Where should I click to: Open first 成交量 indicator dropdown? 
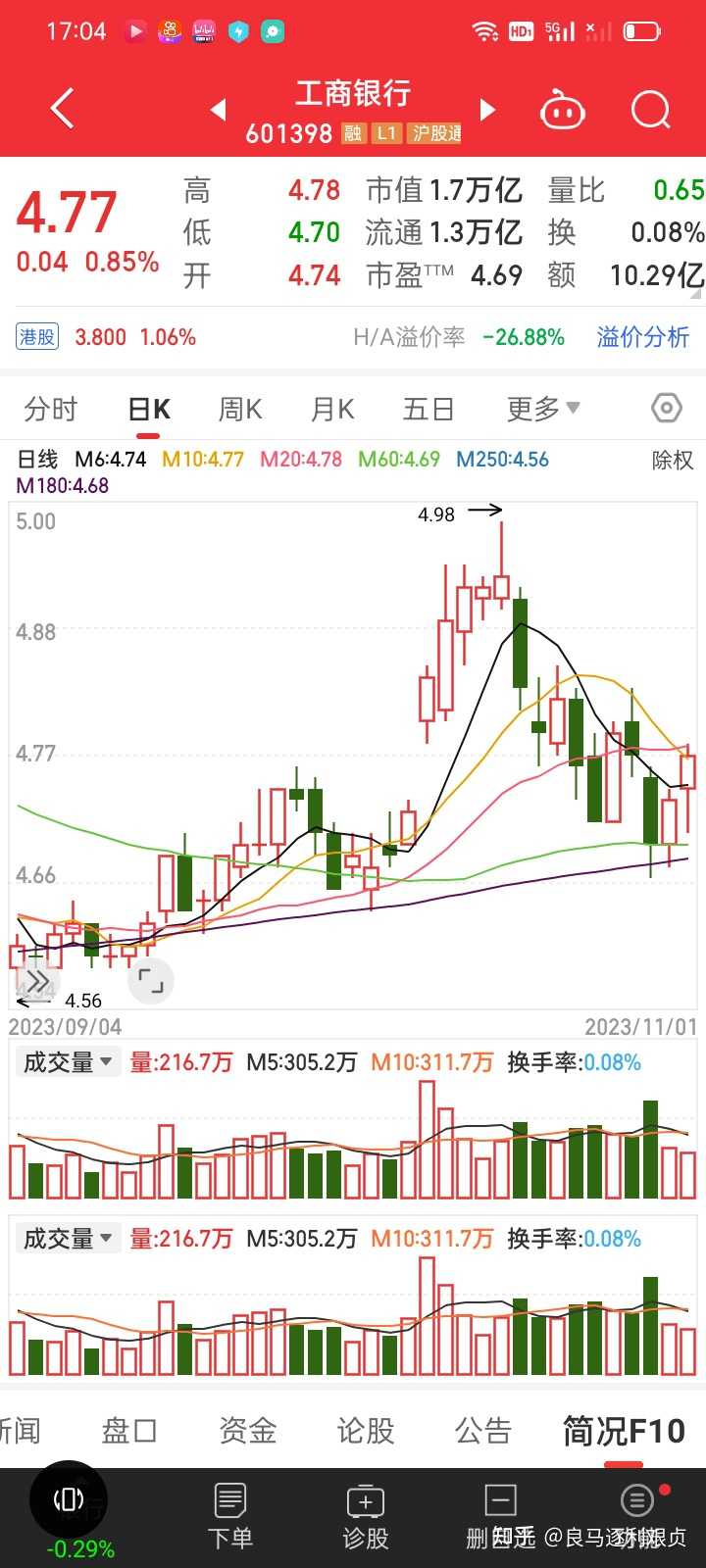click(x=69, y=1062)
